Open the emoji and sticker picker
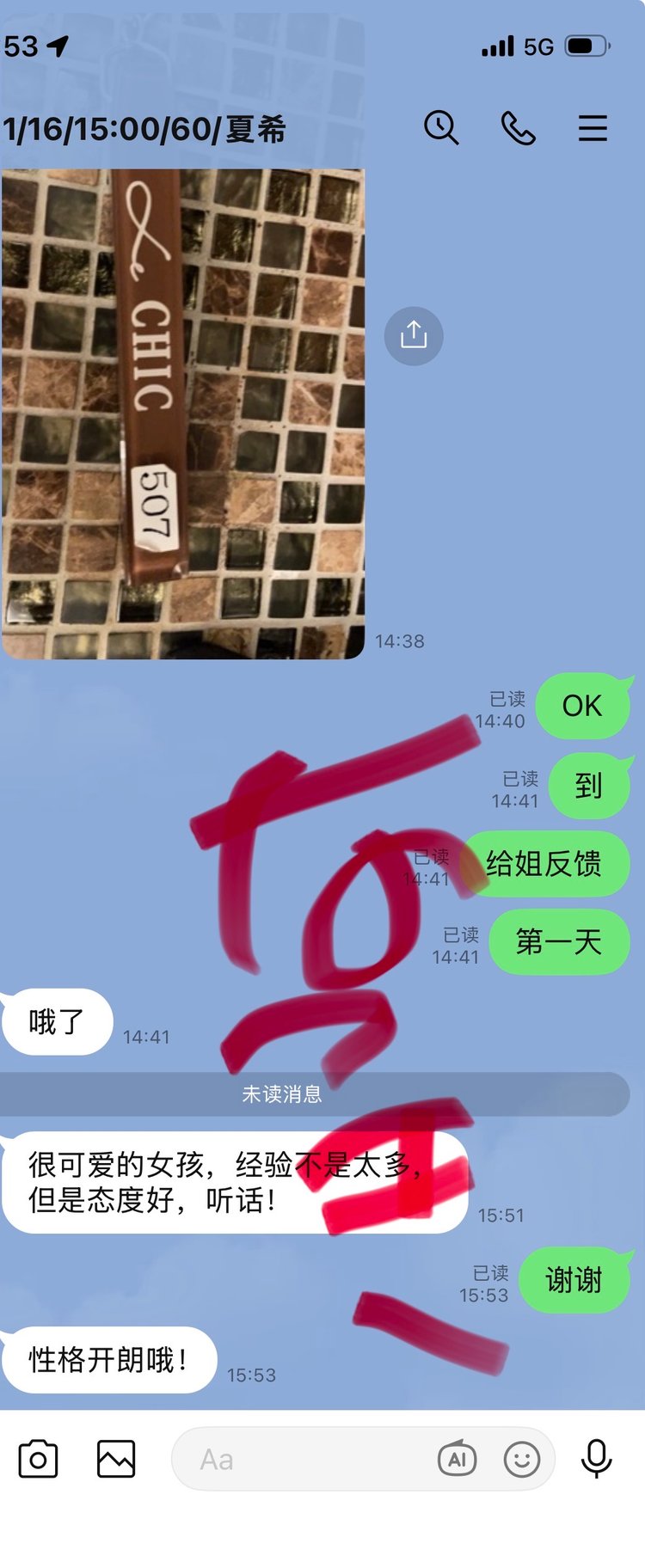This screenshot has height=1568, width=645. point(522,1459)
